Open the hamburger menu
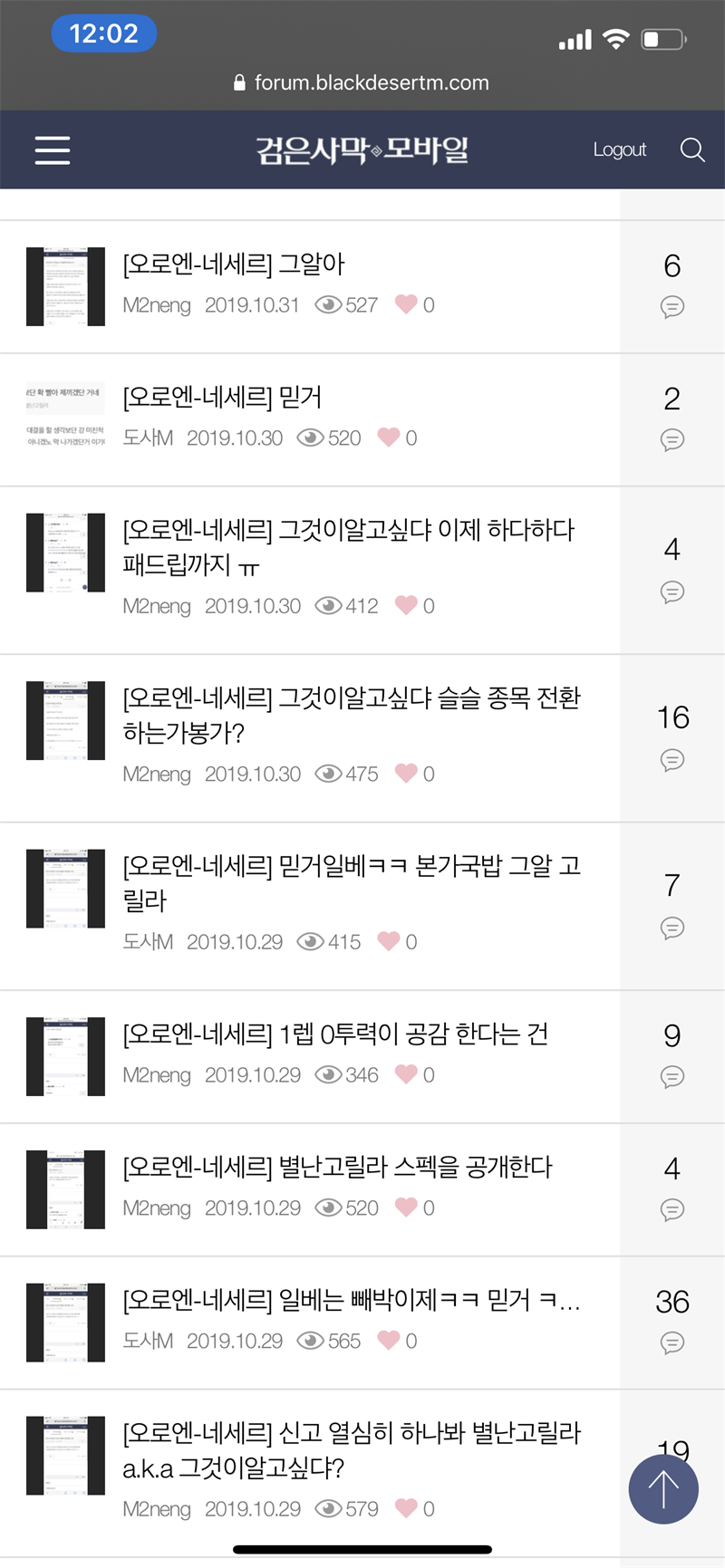The width and height of the screenshot is (725, 1568). pyautogui.click(x=53, y=149)
